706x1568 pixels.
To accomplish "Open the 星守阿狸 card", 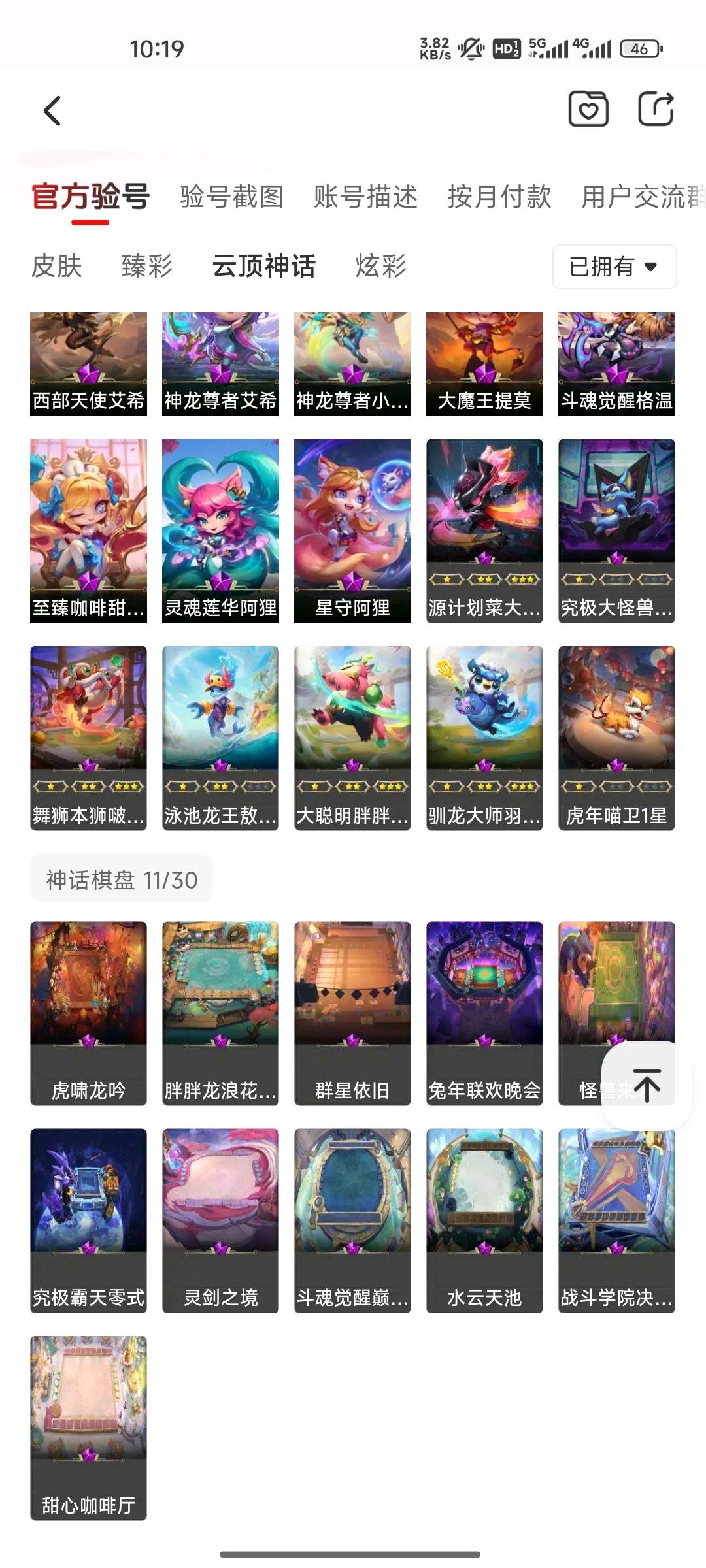I will point(352,531).
